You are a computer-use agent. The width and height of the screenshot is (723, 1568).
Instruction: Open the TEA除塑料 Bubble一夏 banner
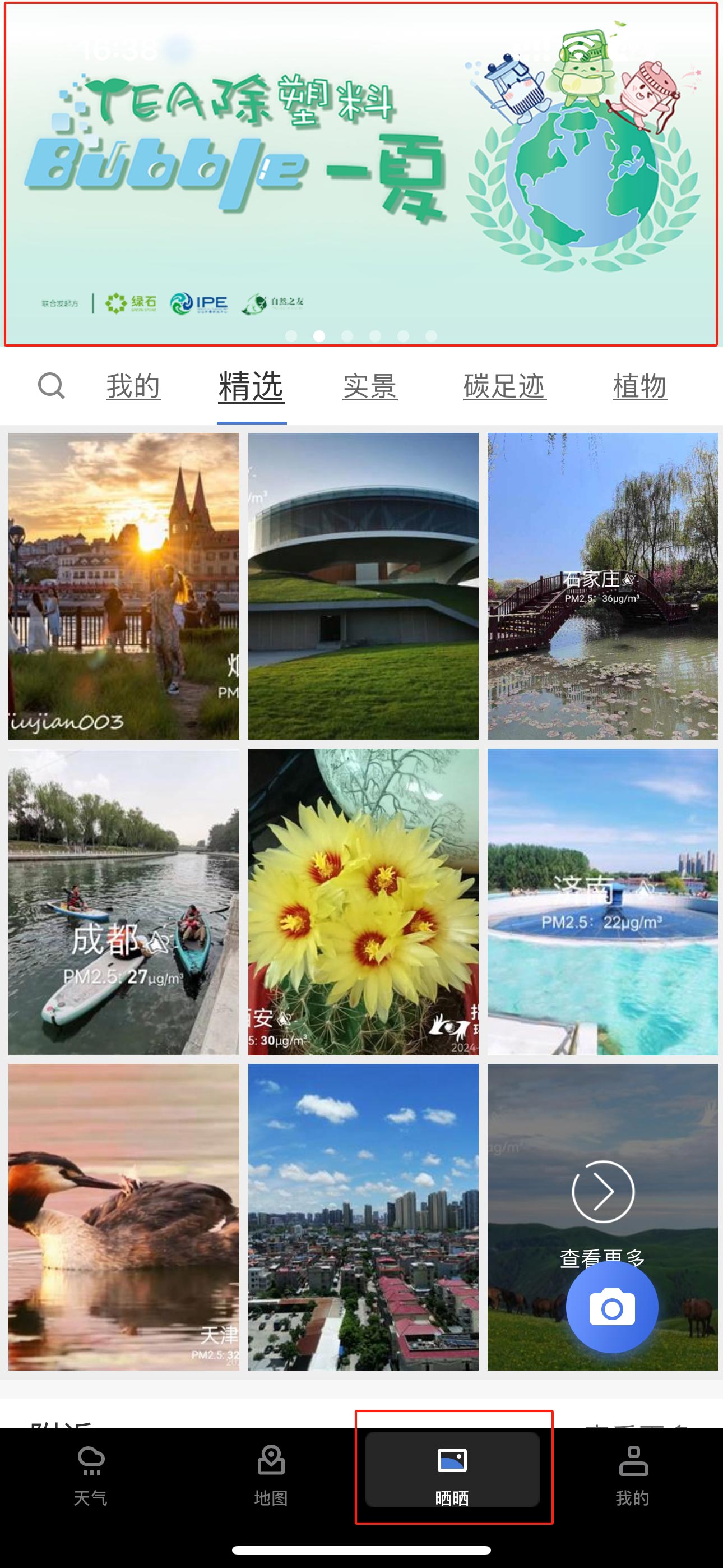361,174
